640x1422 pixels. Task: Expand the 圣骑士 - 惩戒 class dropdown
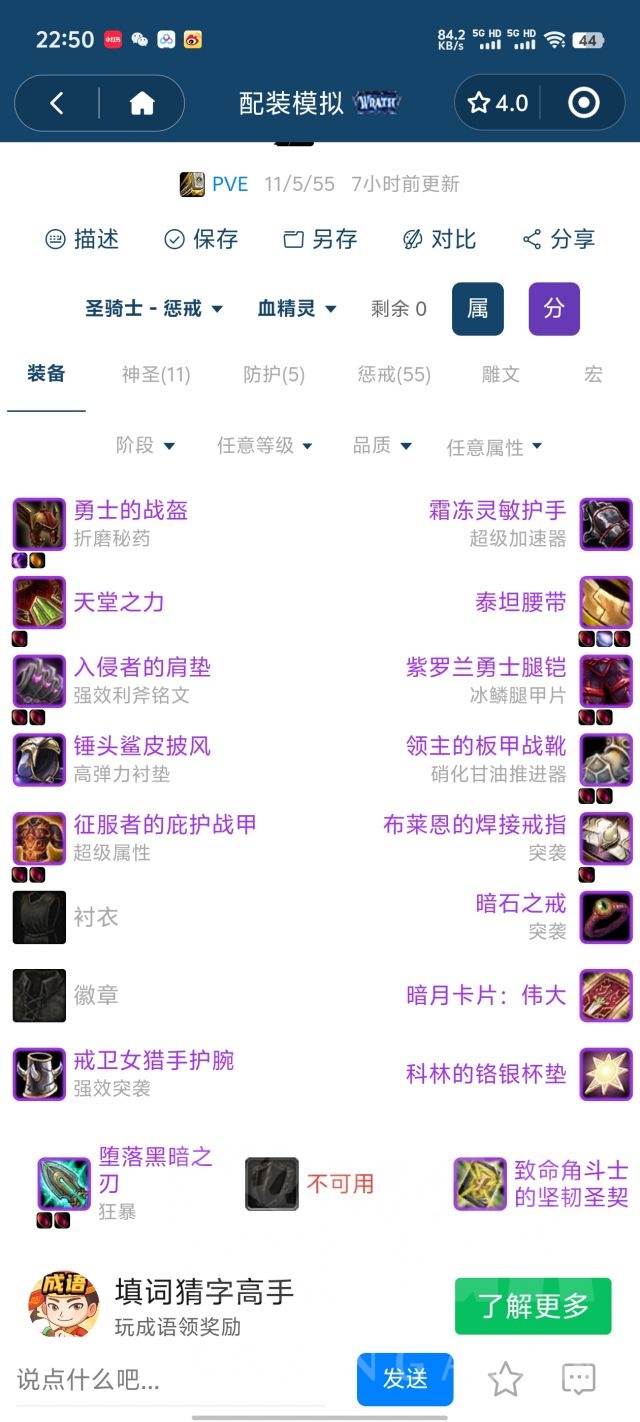point(154,309)
